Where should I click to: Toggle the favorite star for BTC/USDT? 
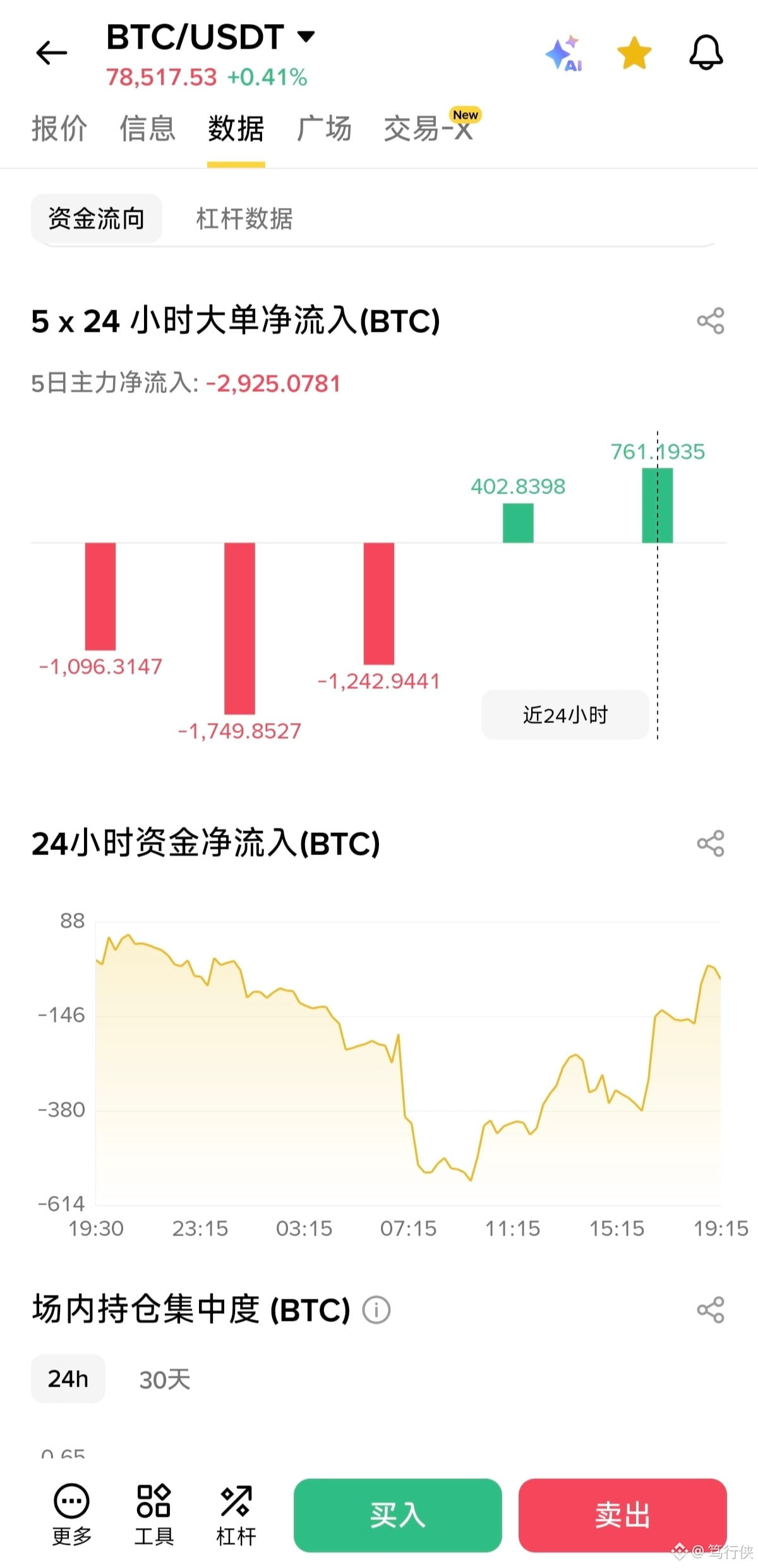[x=634, y=53]
